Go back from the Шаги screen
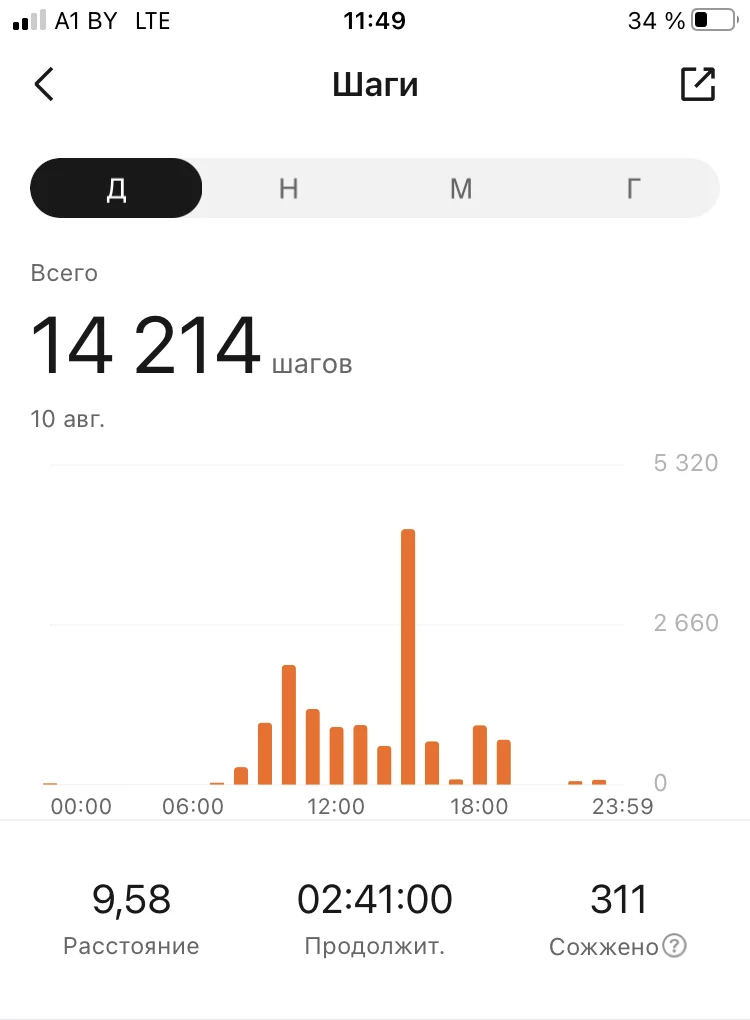This screenshot has height=1020, width=750. pos(44,85)
